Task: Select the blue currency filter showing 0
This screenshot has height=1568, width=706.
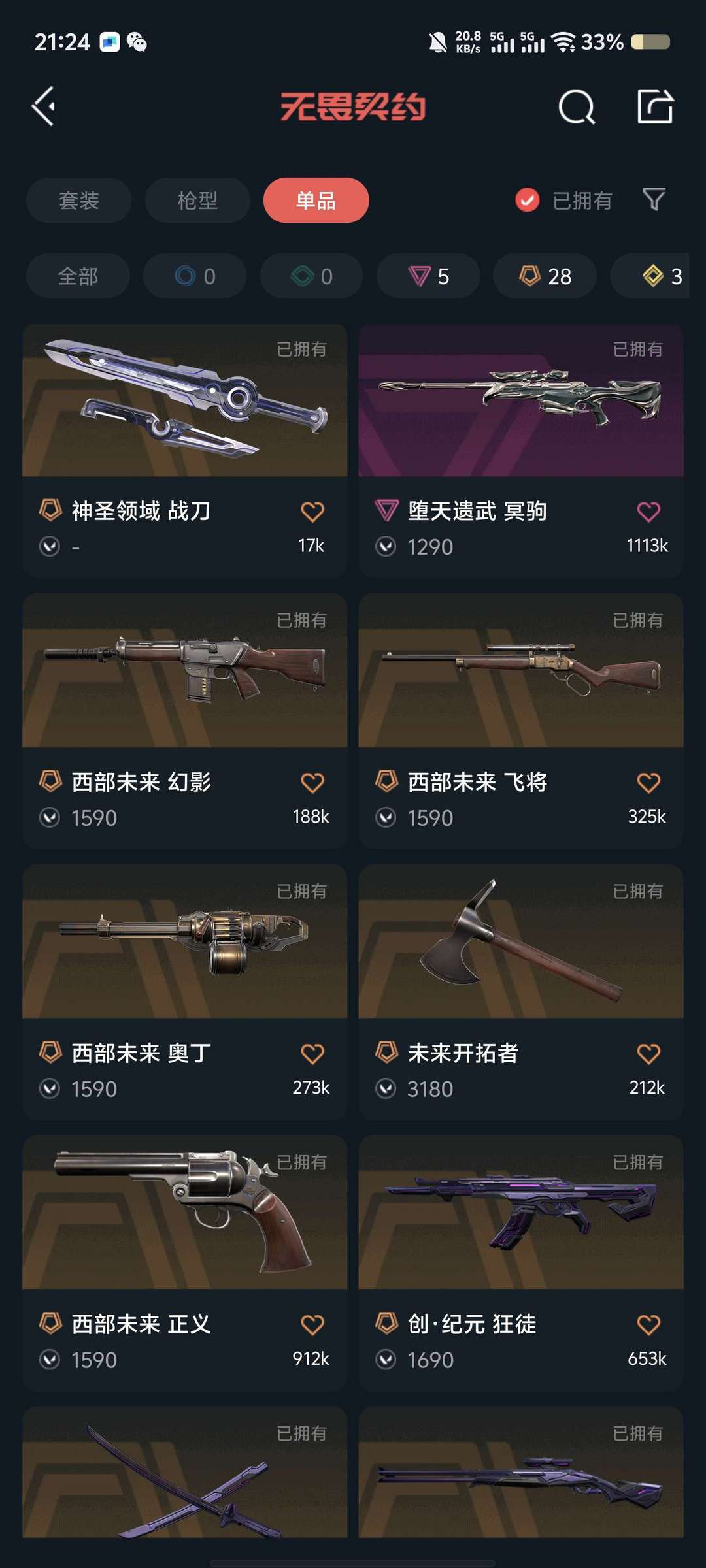Action: [194, 276]
